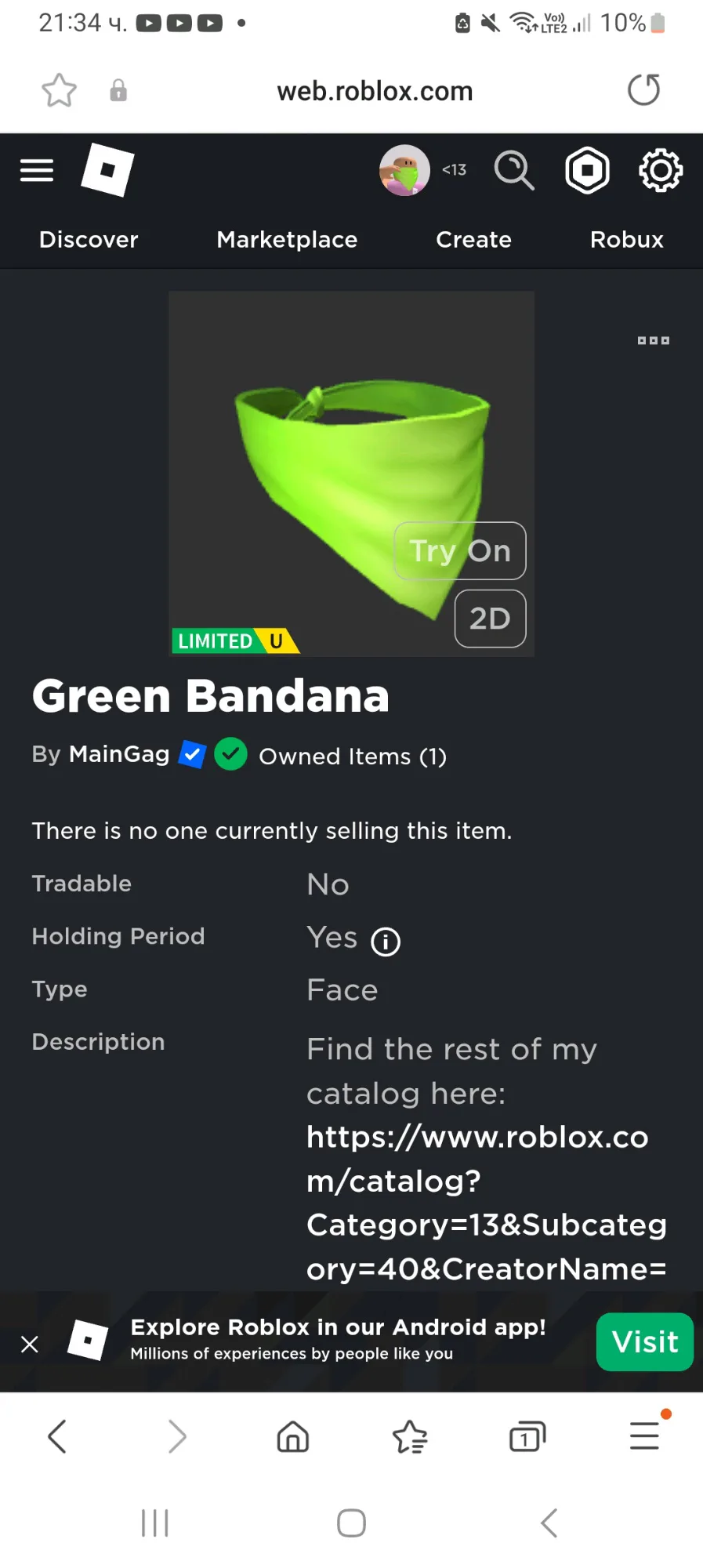Dismiss the Android app banner
The image size is (703, 1568).
(30, 1345)
